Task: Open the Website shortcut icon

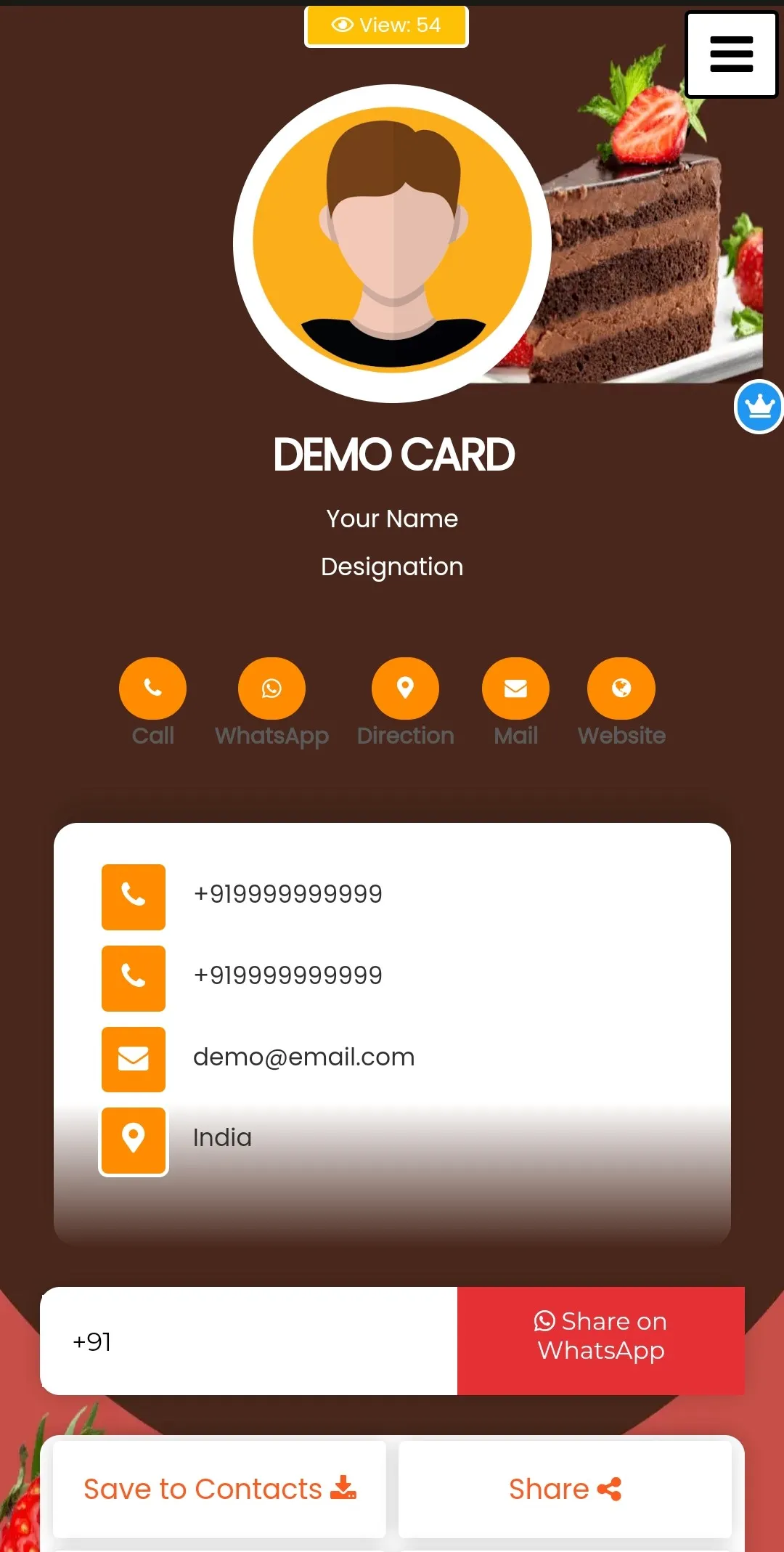Action: (x=621, y=688)
